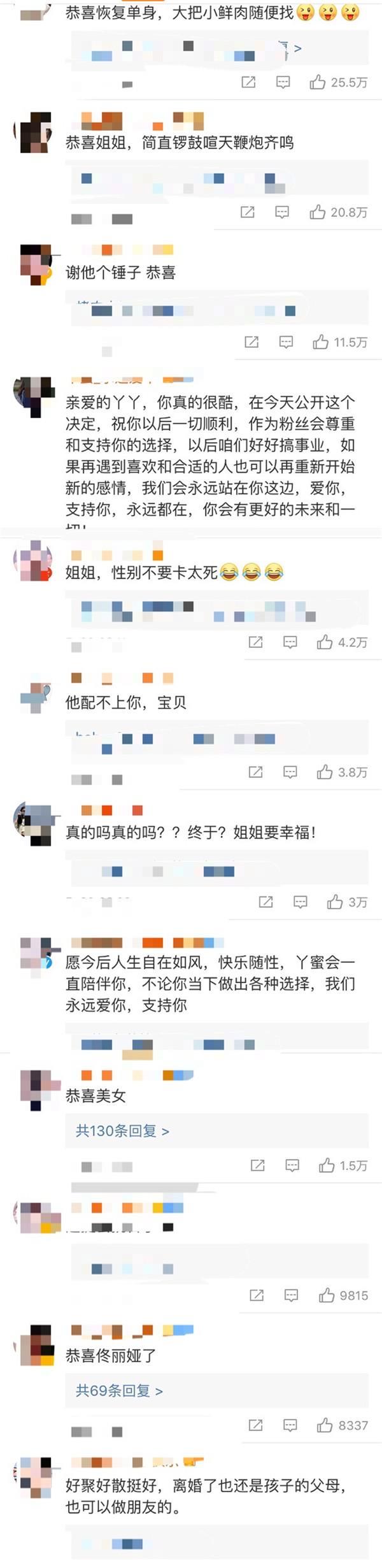The height and width of the screenshot is (1568, 382).
Task: Share the comment '真的吗真的吗？？终于？姐姐要幸福！'
Action: pyautogui.click(x=265, y=902)
